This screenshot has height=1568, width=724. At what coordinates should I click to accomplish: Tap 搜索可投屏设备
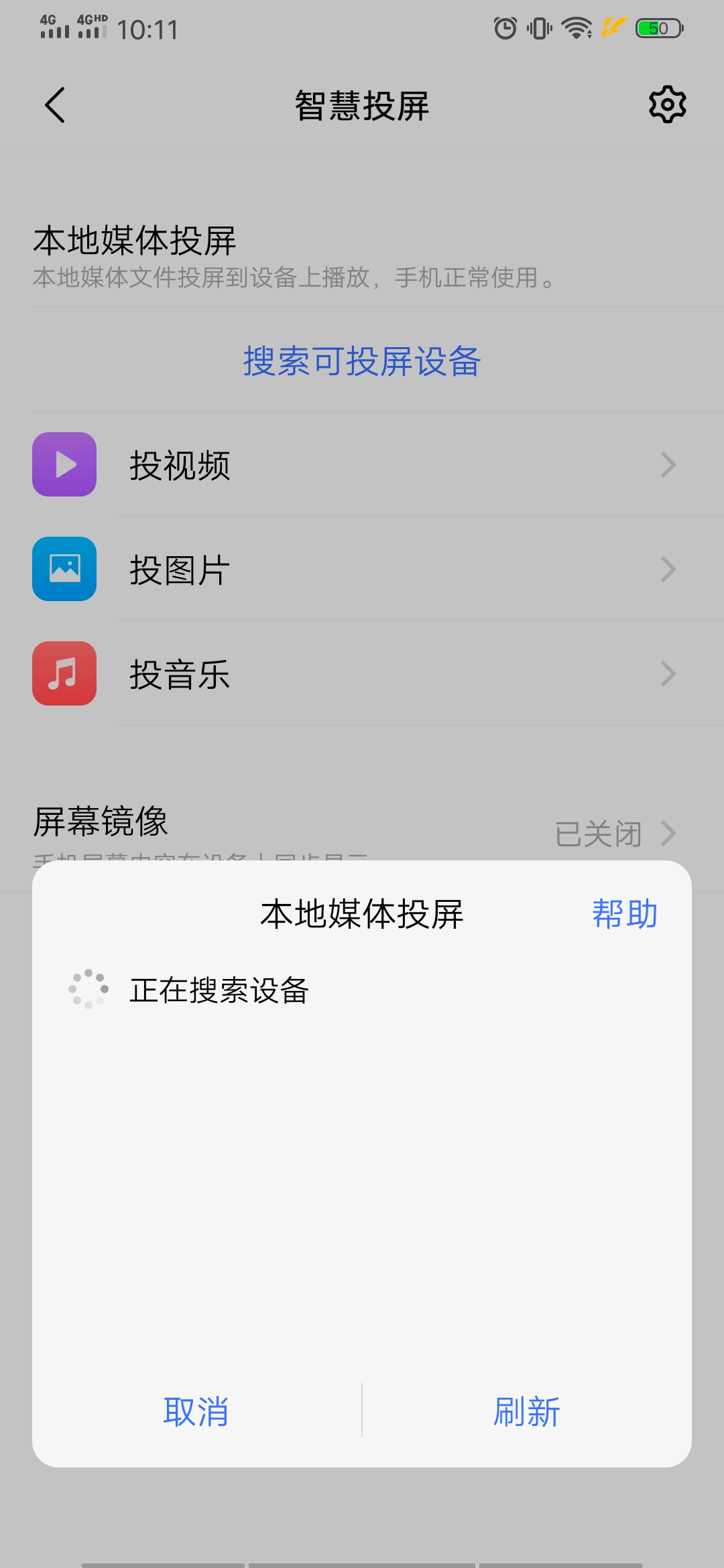point(362,361)
